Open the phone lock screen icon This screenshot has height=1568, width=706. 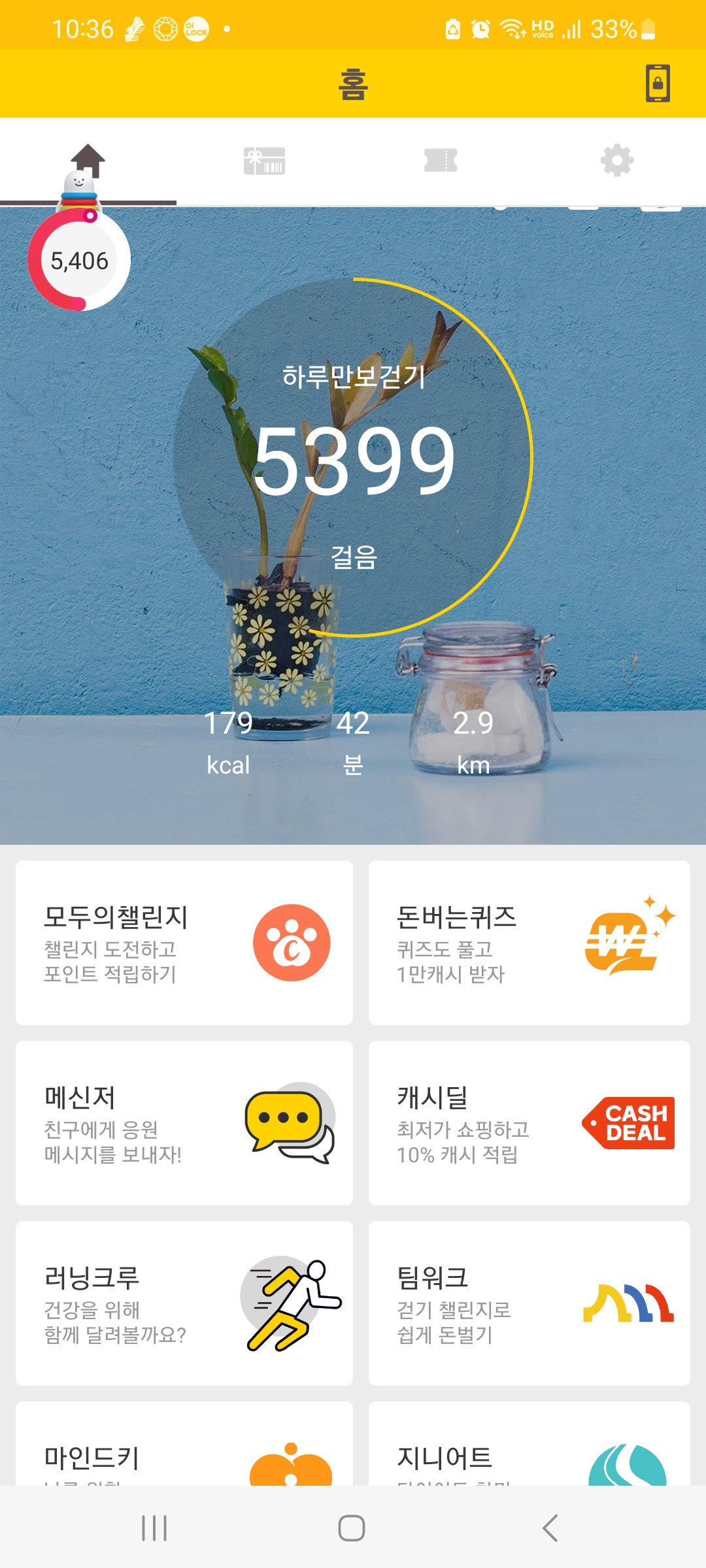pyautogui.click(x=658, y=83)
